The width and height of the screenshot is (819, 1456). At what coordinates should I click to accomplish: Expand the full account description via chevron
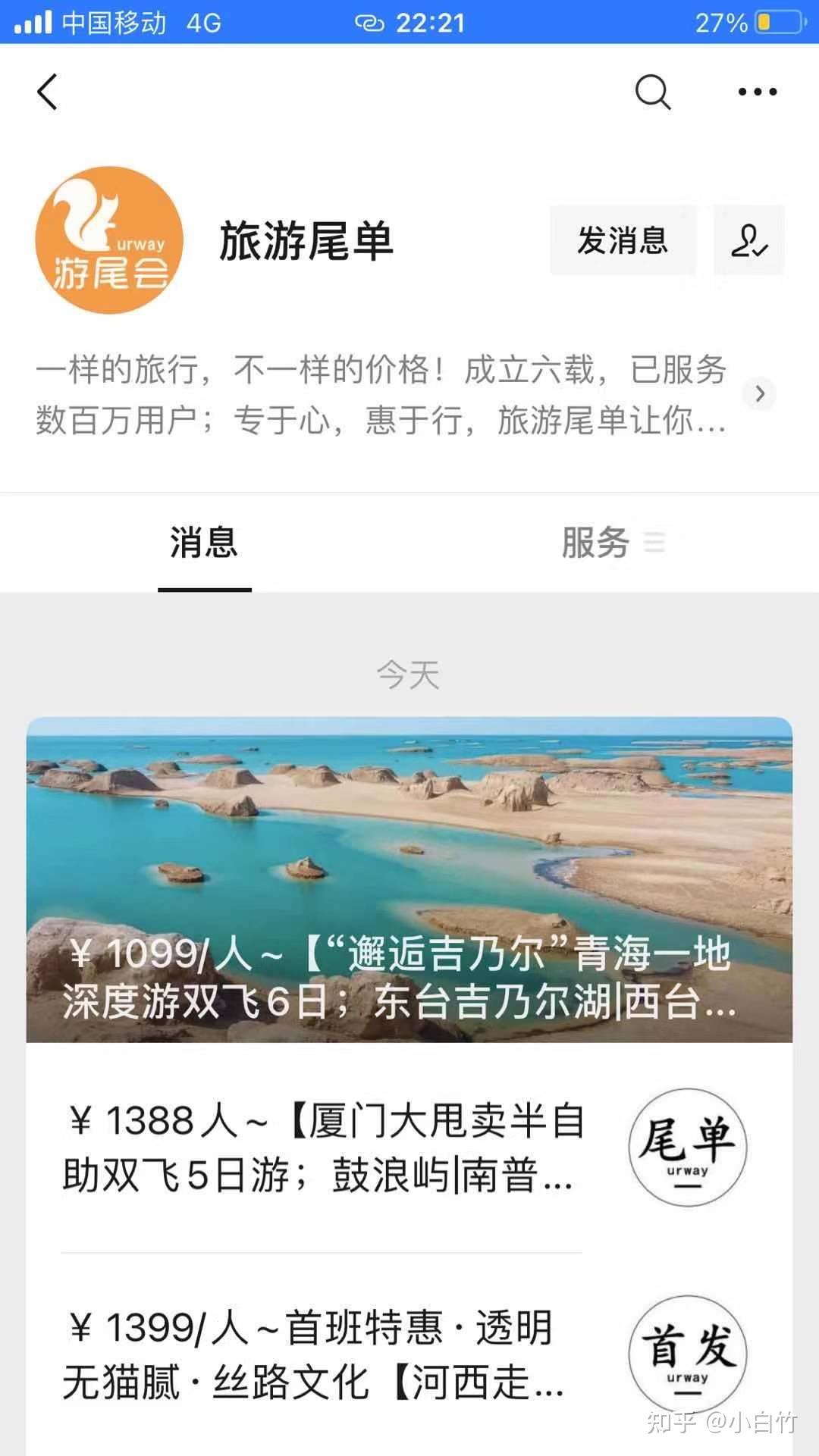pyautogui.click(x=759, y=395)
